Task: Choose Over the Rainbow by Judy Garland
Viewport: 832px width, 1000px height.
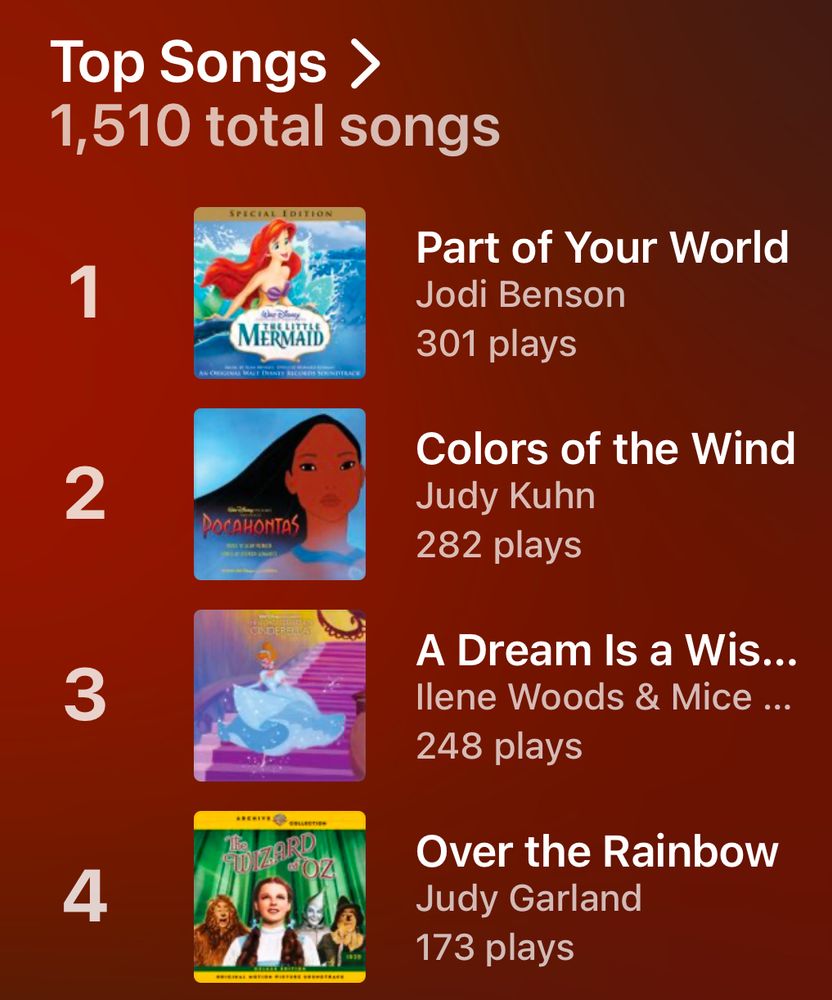Action: pyautogui.click(x=597, y=852)
